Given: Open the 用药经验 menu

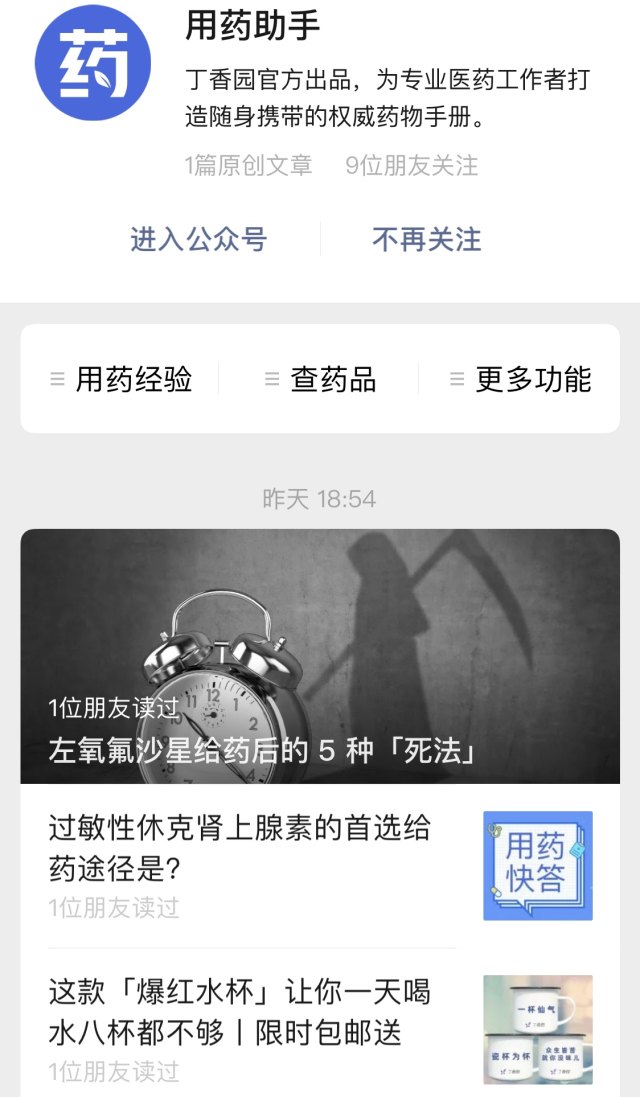Looking at the screenshot, I should (x=121, y=380).
